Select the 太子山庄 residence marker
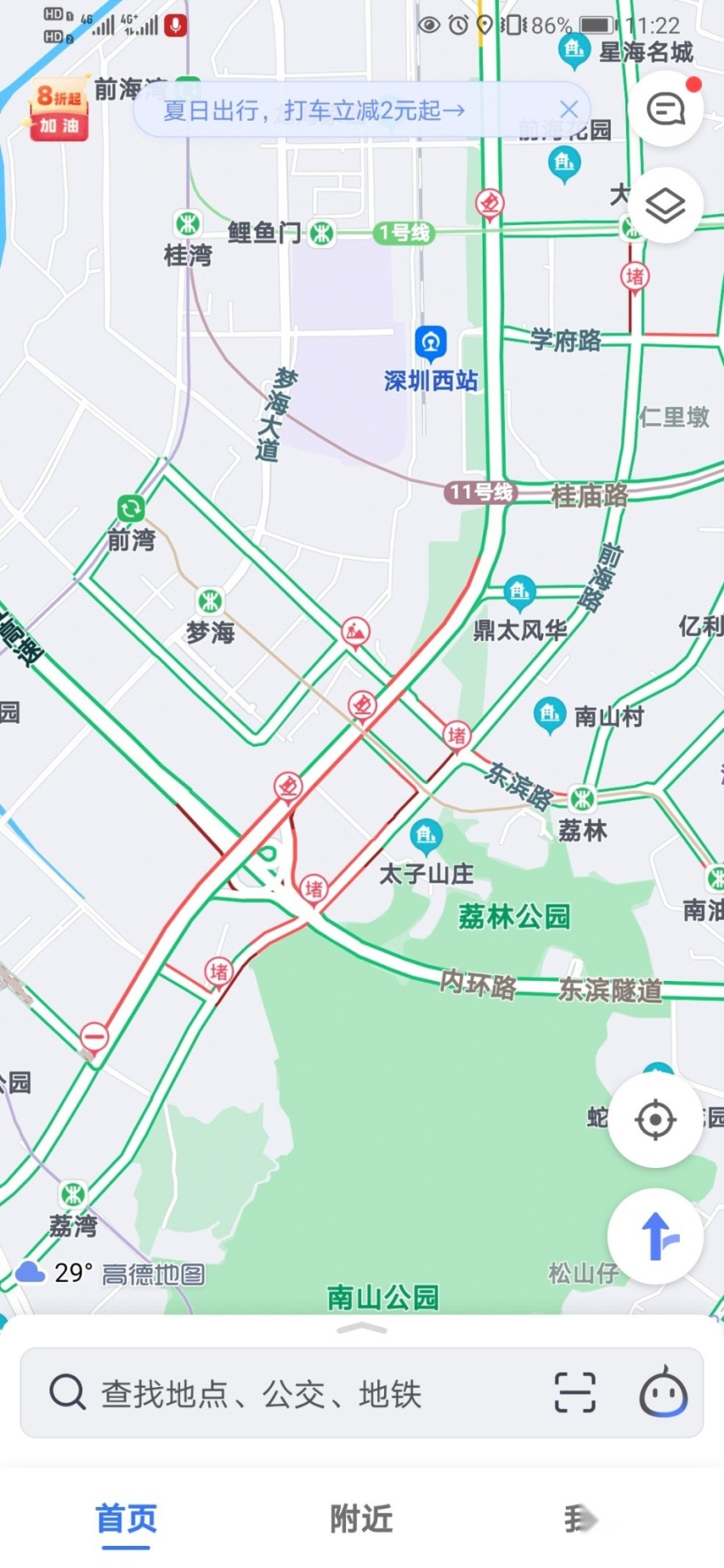This screenshot has width=724, height=1568. [x=426, y=837]
